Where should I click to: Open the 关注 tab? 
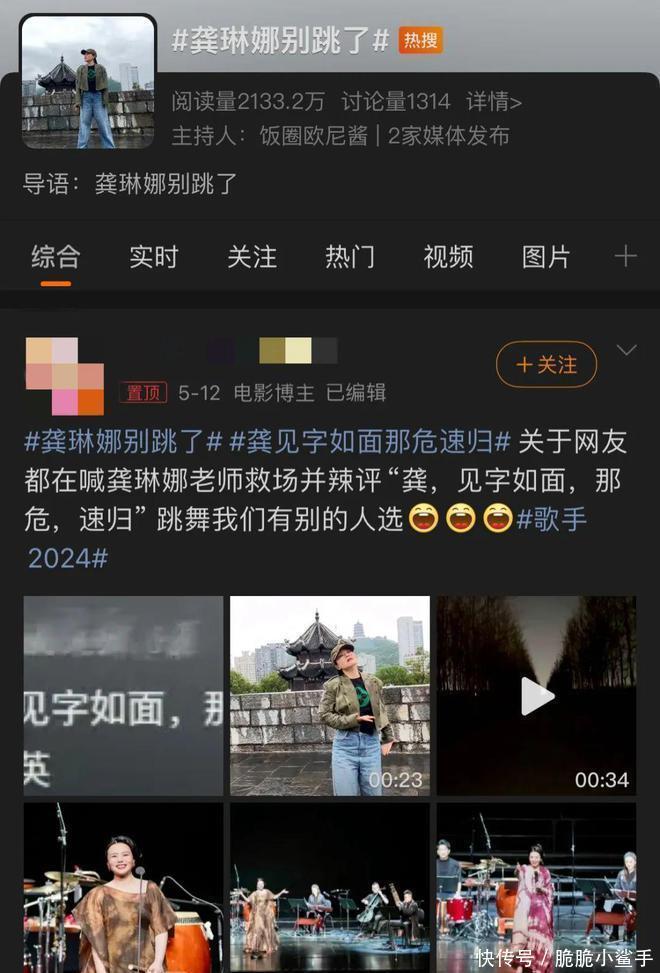(251, 257)
